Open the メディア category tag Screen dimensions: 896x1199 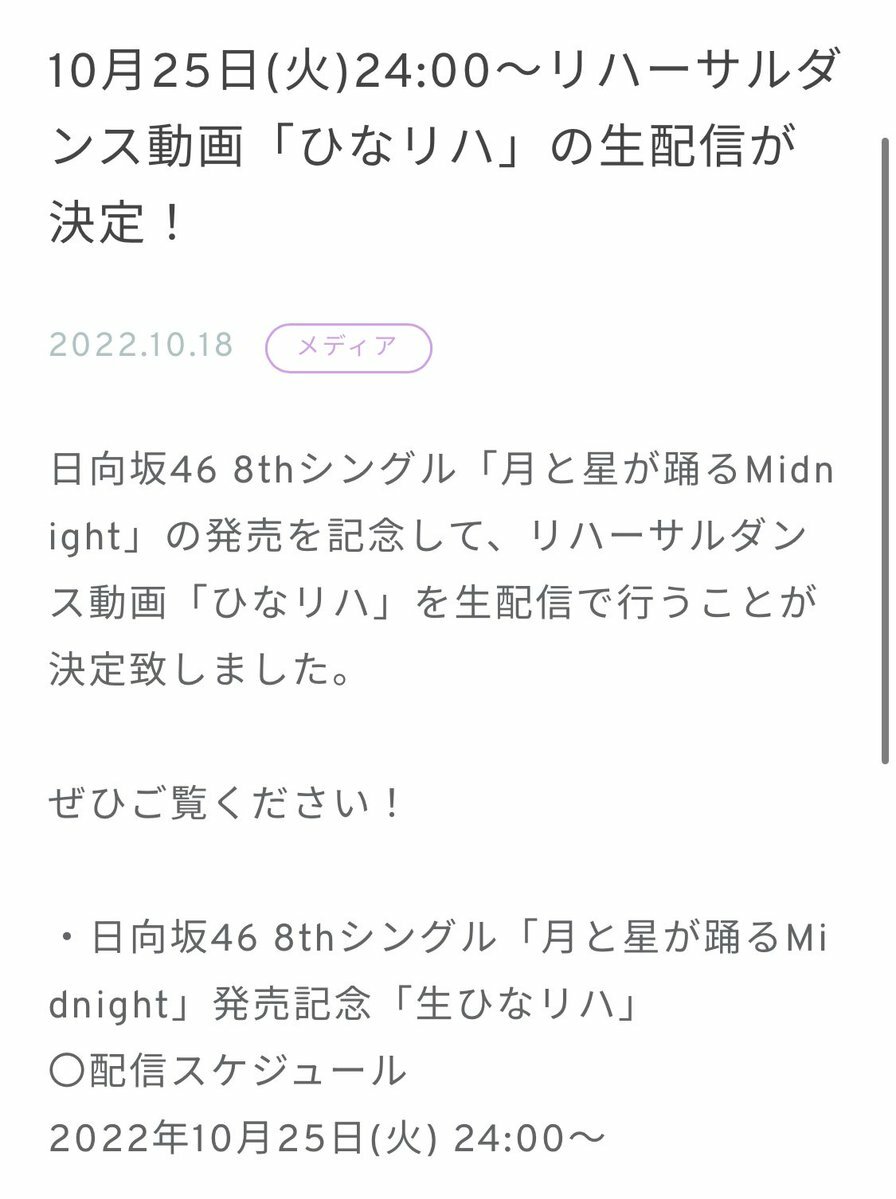pyautogui.click(x=348, y=347)
